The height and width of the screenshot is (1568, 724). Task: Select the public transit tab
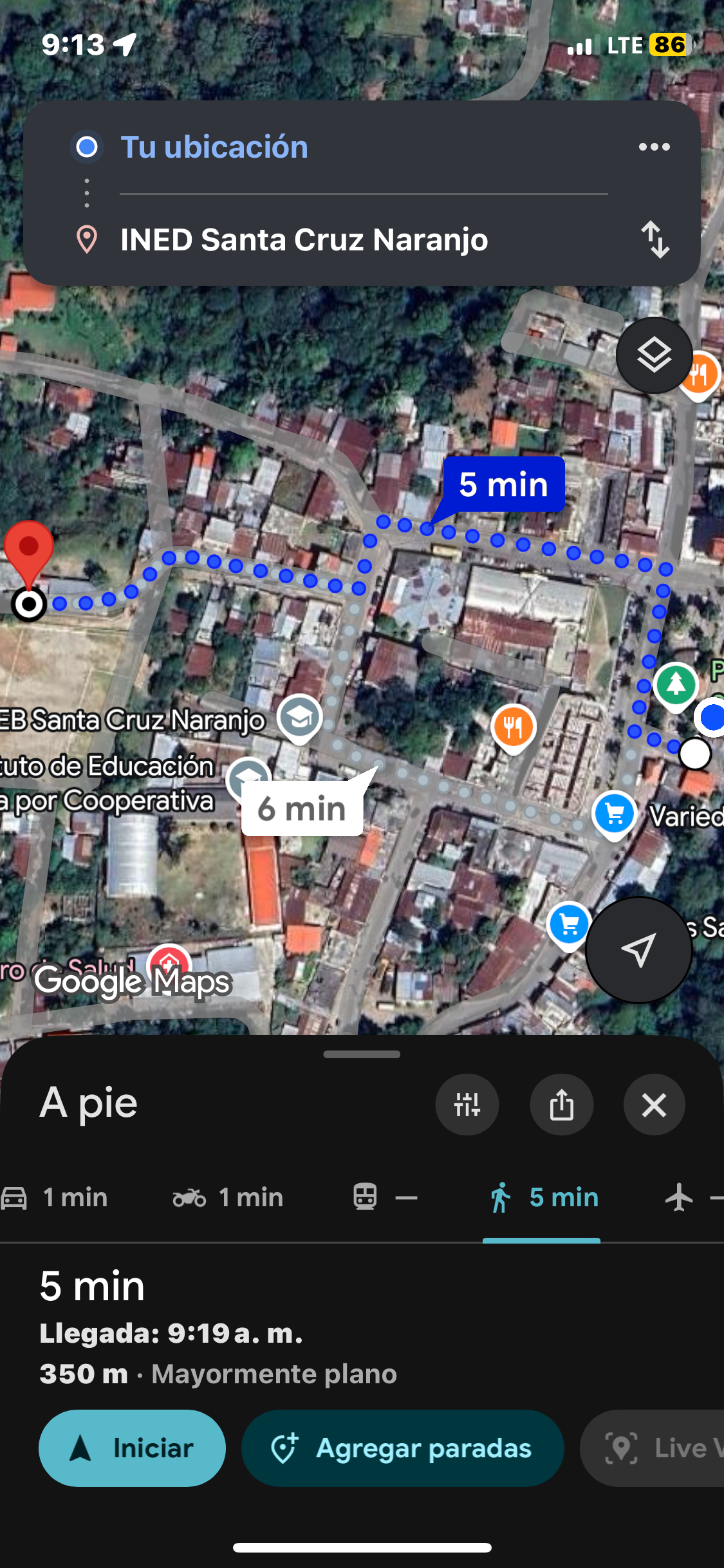pos(385,1198)
